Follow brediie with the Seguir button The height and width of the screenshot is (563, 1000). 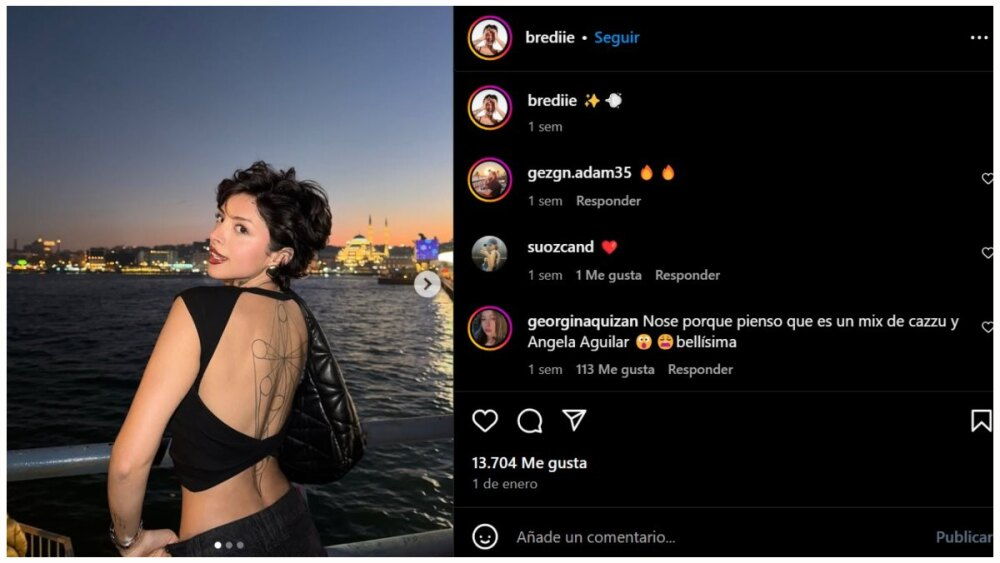coord(616,37)
